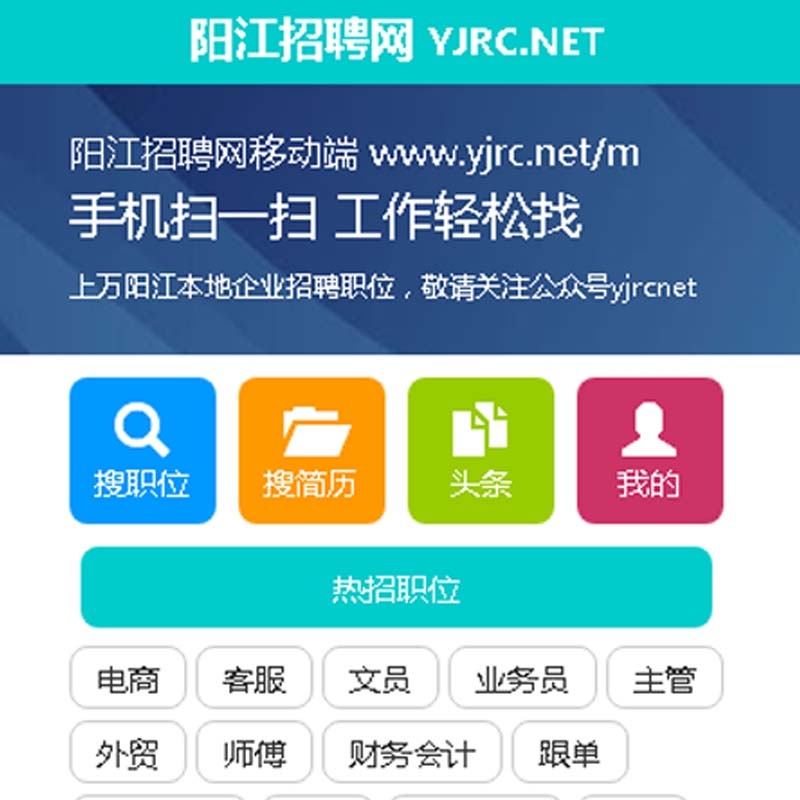Choose the 业务员 job chip
Viewport: 800px width, 800px height.
tap(522, 679)
